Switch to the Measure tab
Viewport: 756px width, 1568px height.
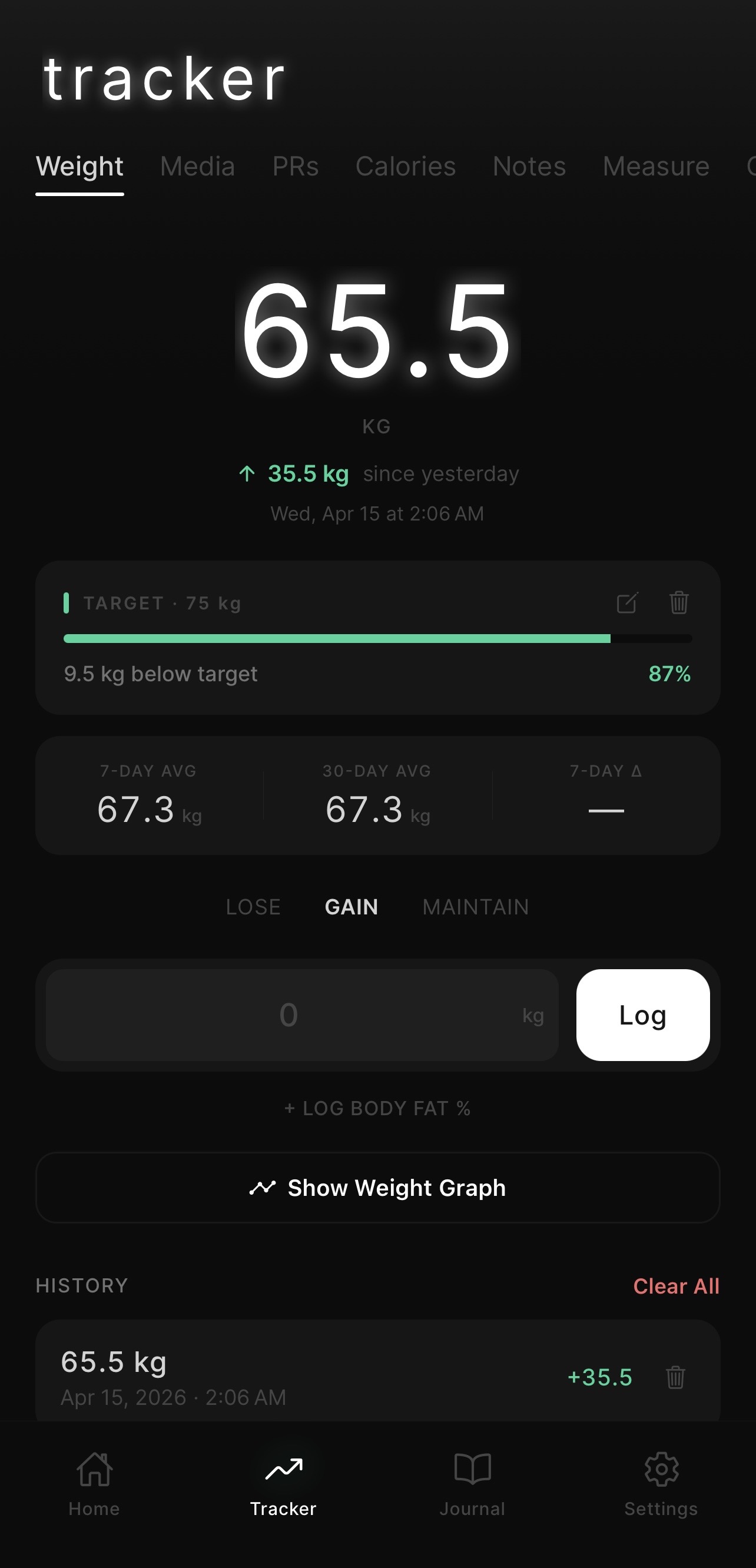(655, 166)
